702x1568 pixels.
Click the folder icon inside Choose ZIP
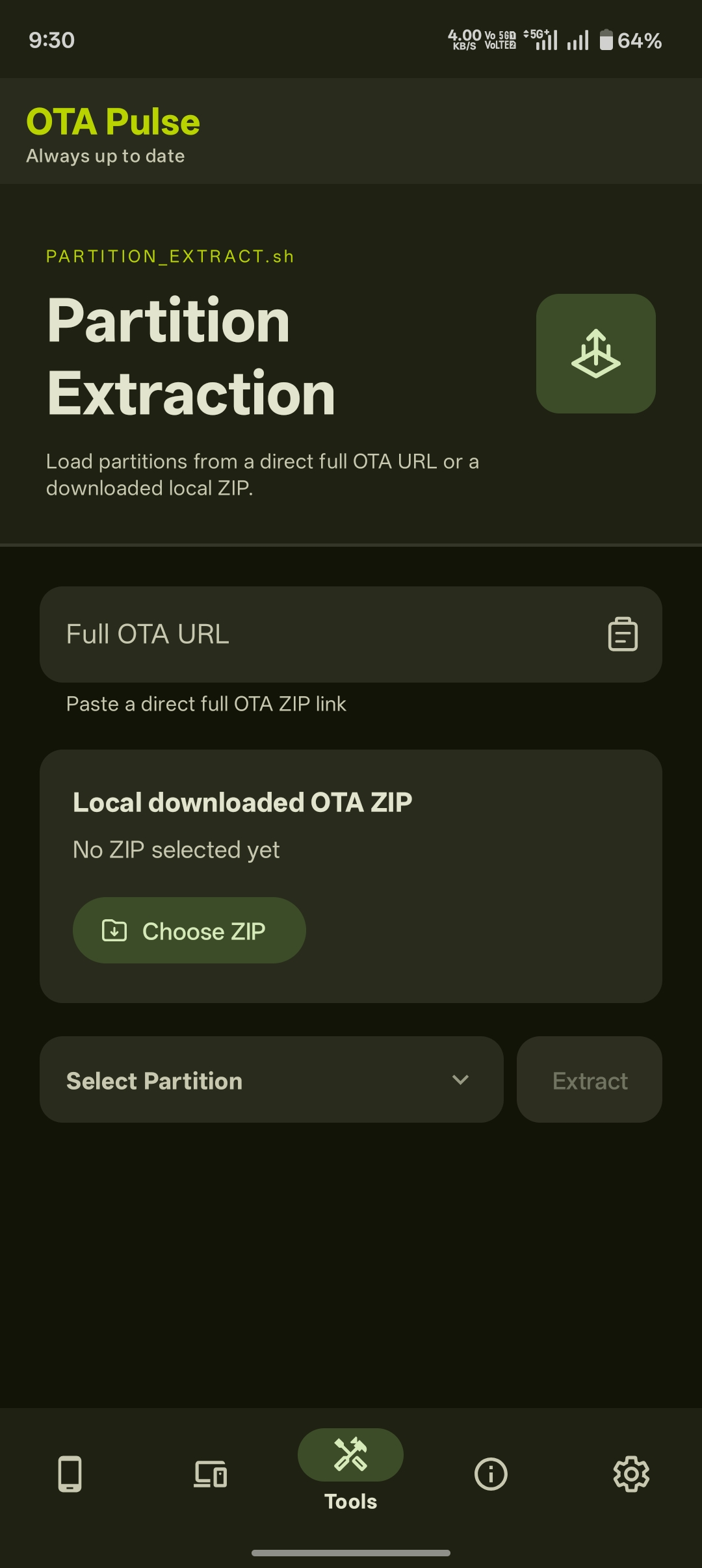click(x=114, y=931)
